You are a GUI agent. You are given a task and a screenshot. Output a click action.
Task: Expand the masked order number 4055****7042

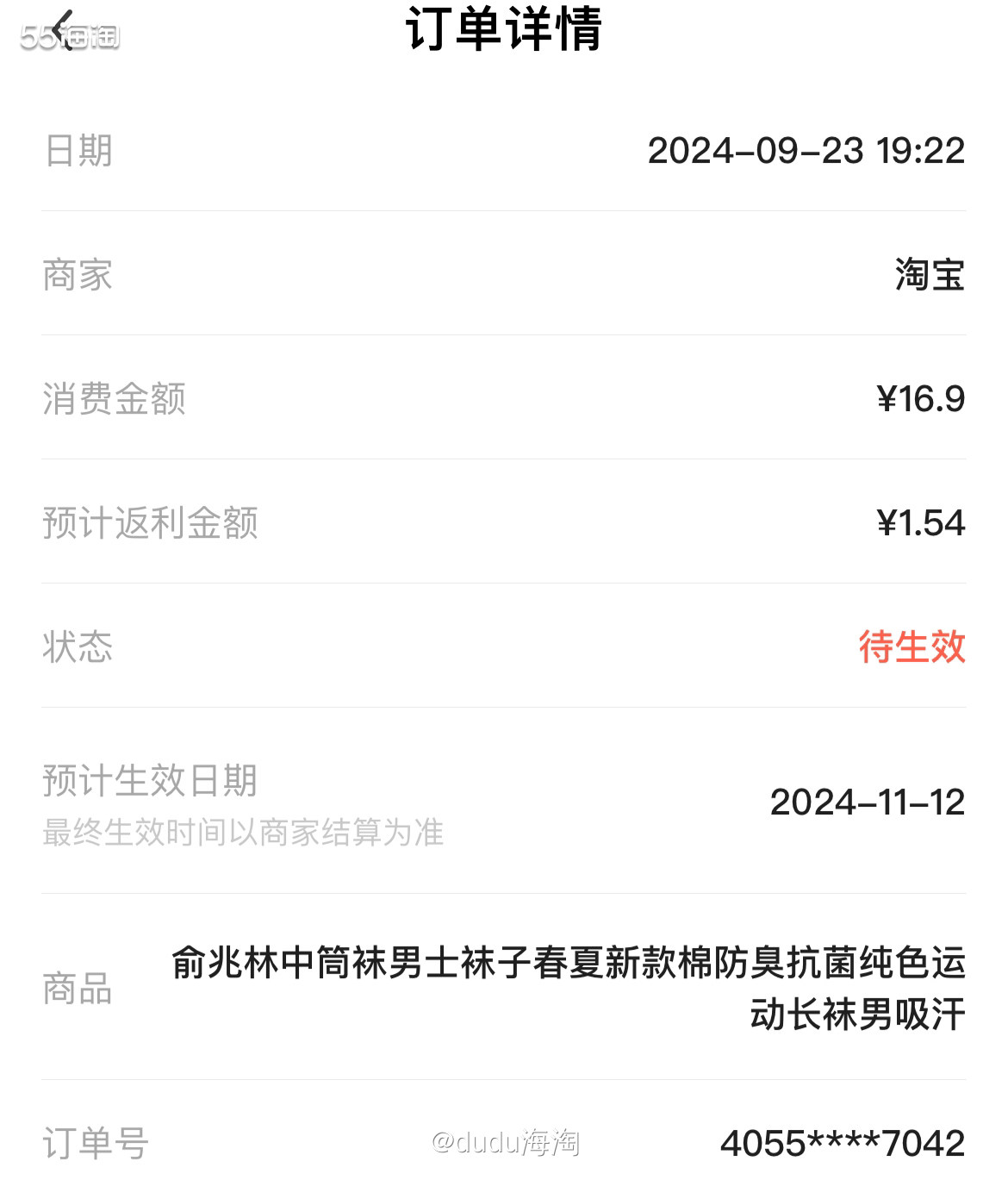(x=840, y=1143)
